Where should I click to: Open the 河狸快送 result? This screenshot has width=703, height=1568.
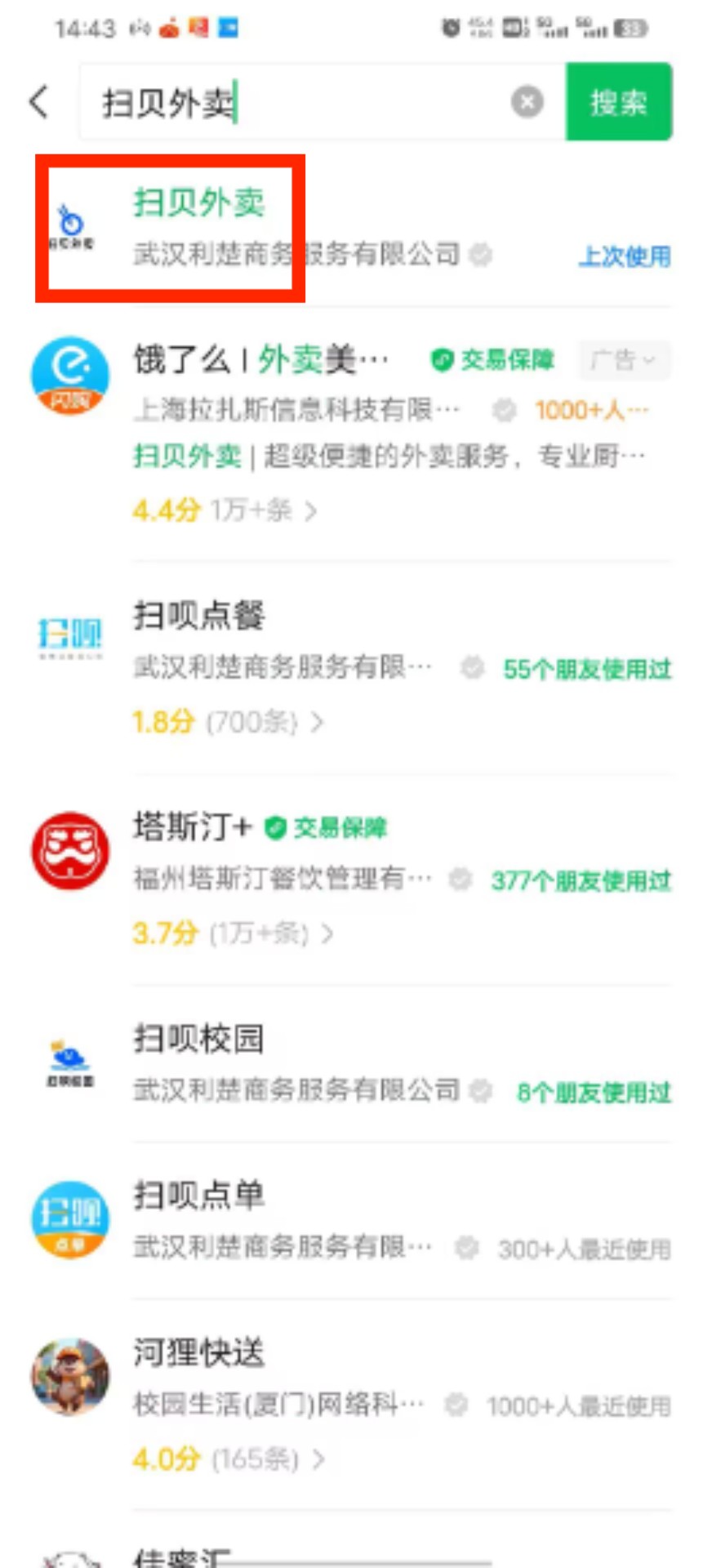click(x=199, y=1353)
